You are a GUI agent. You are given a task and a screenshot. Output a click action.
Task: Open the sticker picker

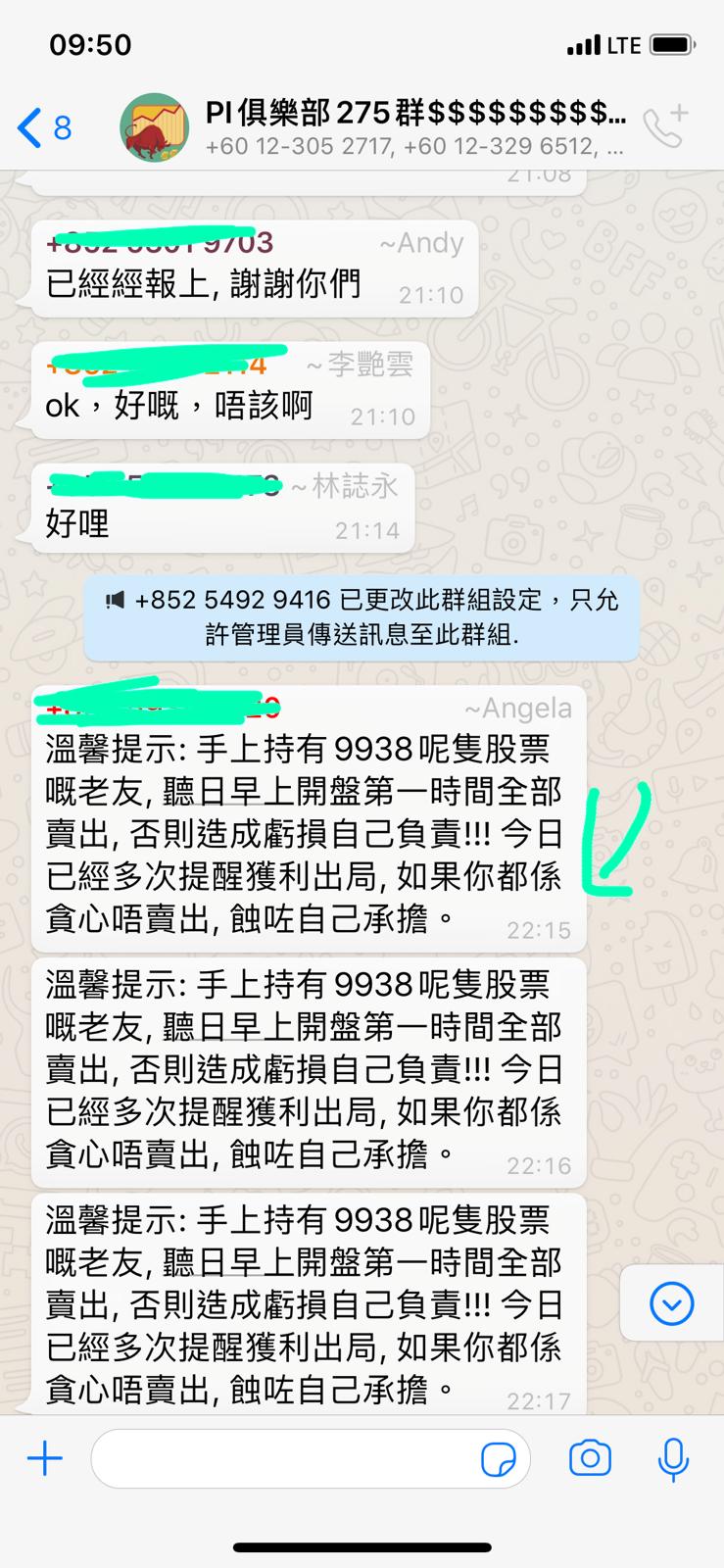[499, 1460]
